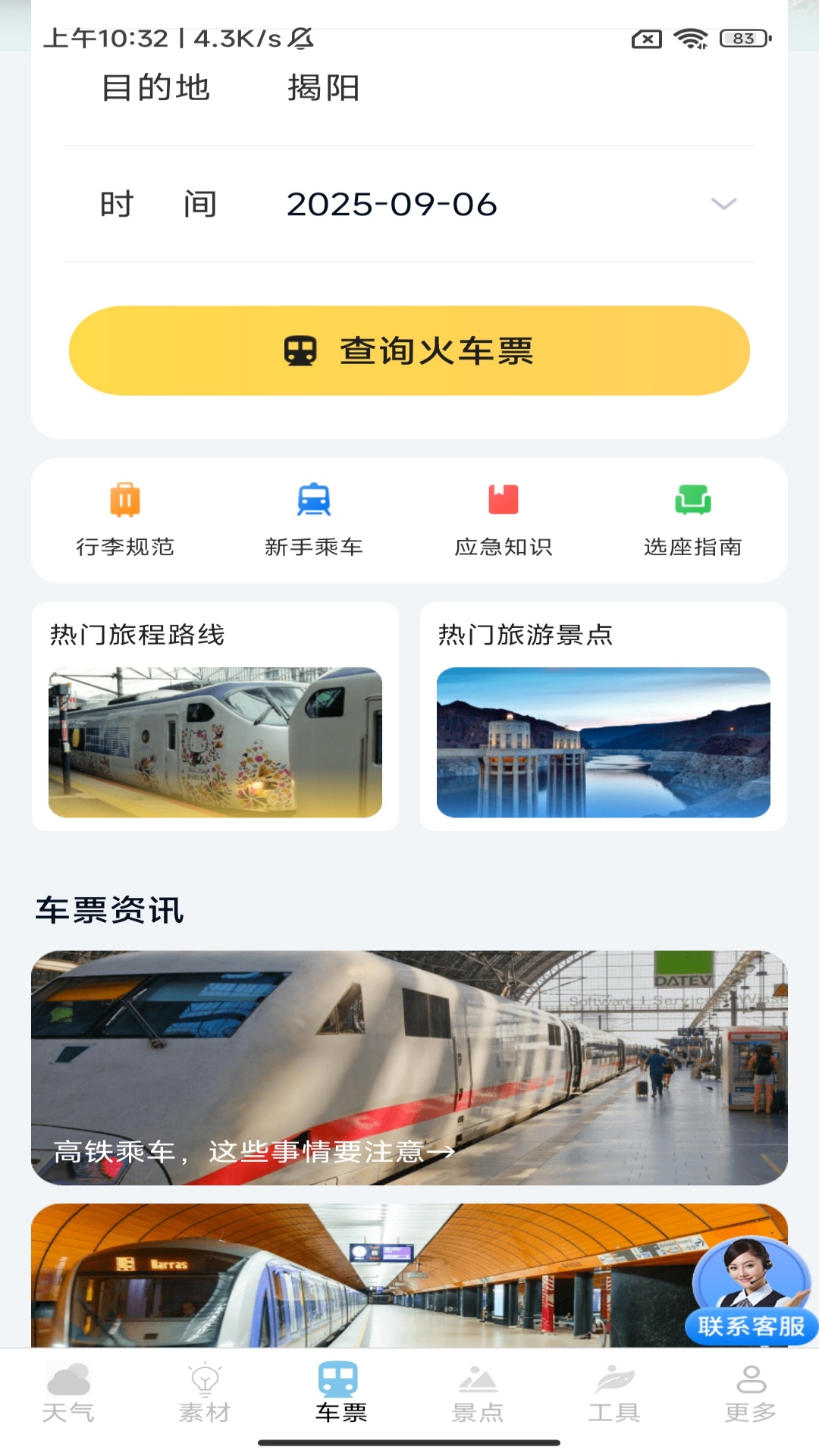
Task: Select the 车票 tab
Action: tap(341, 1394)
